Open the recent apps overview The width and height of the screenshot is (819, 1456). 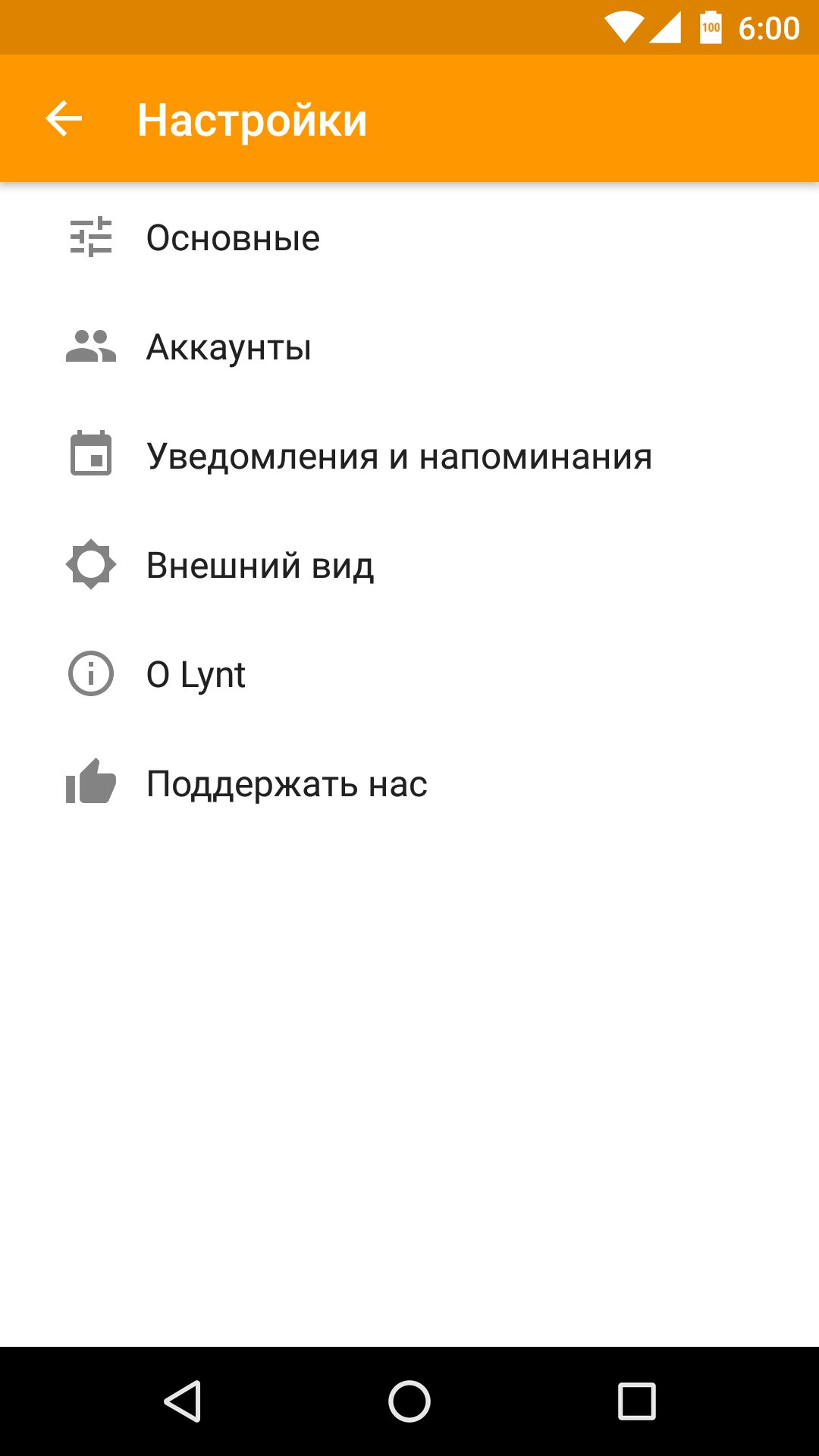636,1401
